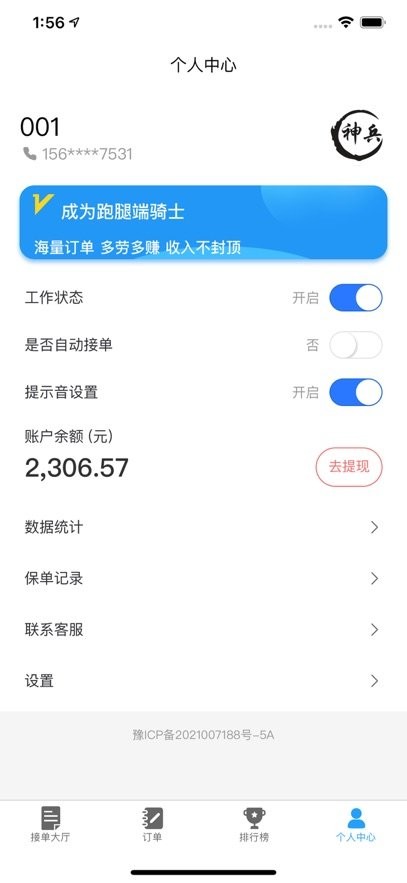Disable the 提示音设置 switch
This screenshot has height=883, width=407.
(356, 393)
